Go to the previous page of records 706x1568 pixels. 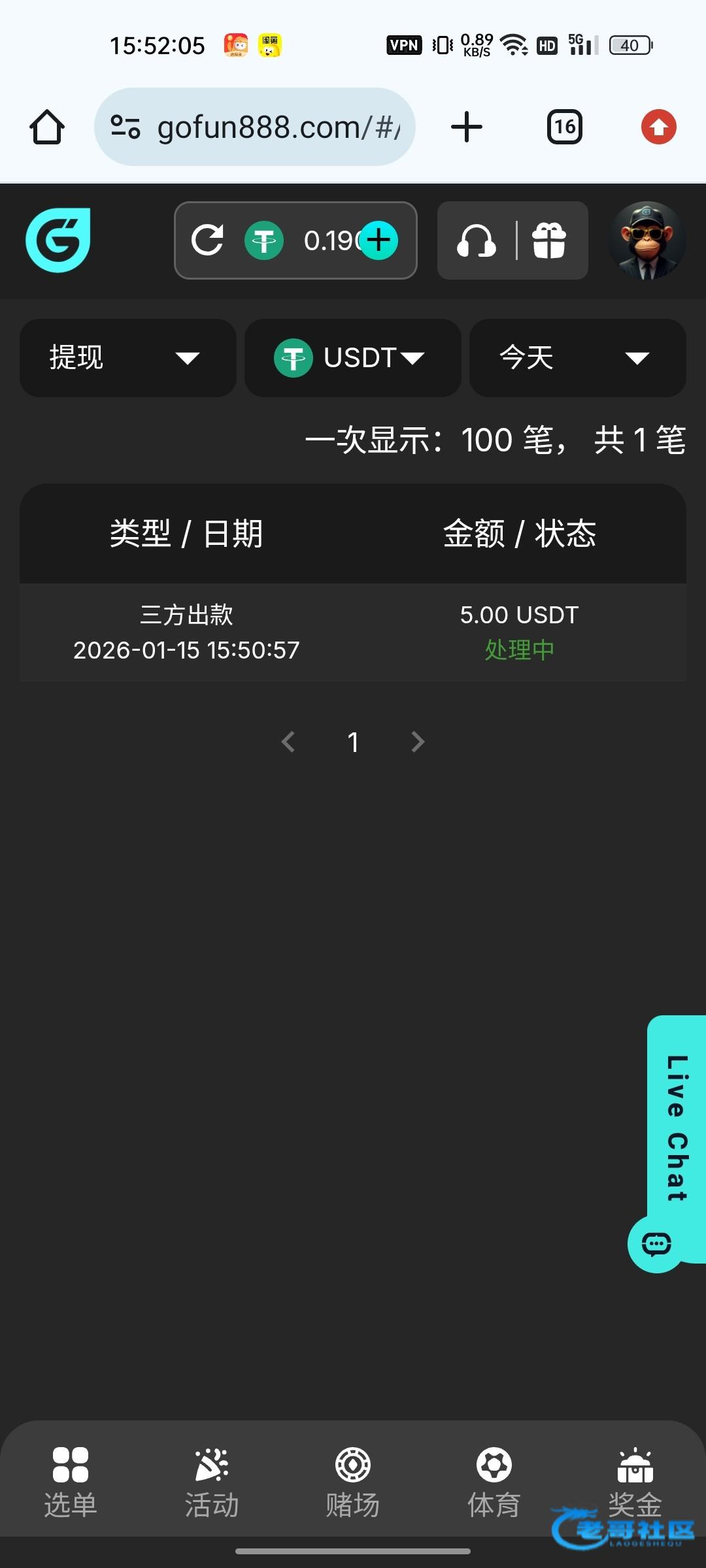click(x=288, y=742)
